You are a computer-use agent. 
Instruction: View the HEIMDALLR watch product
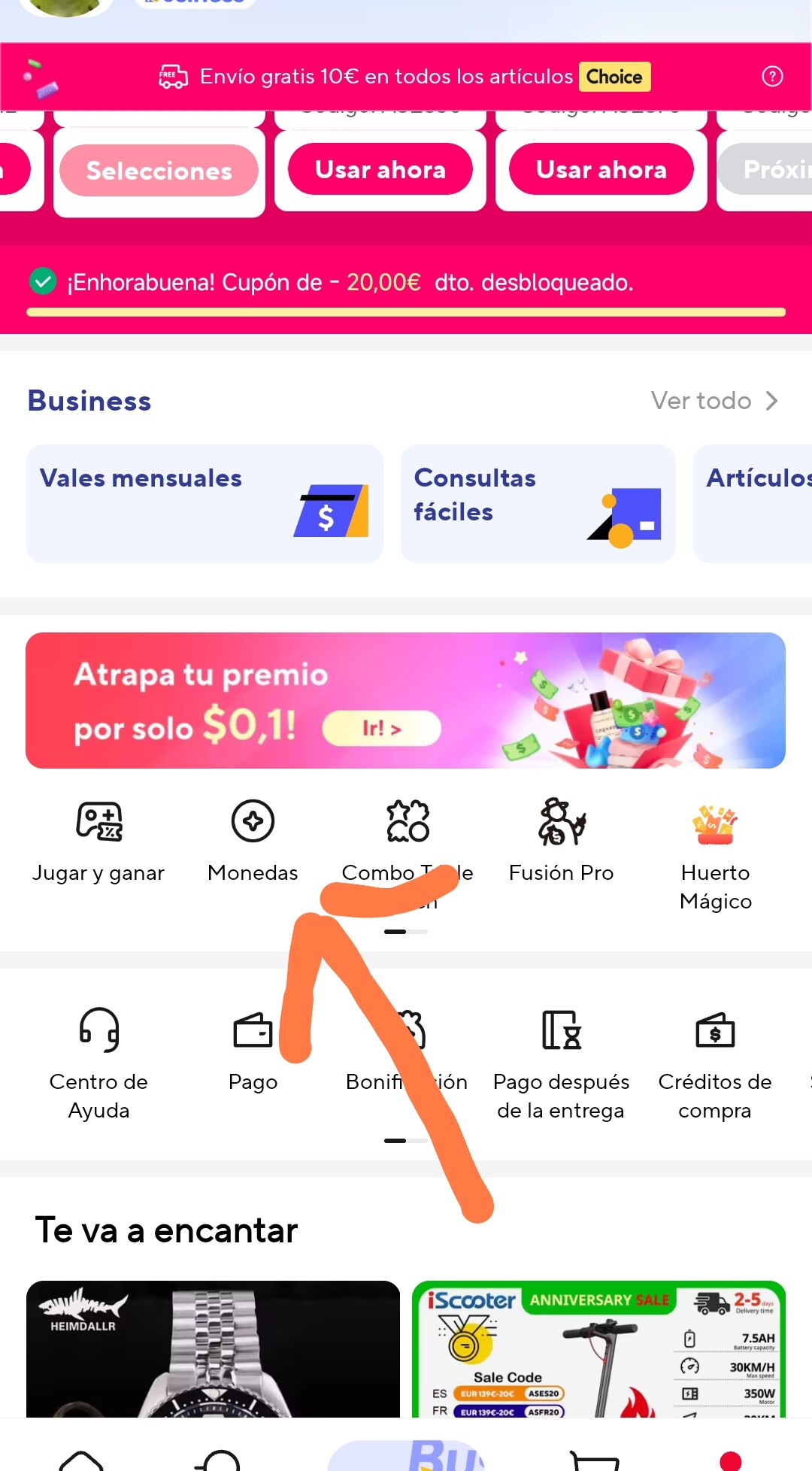213,1348
